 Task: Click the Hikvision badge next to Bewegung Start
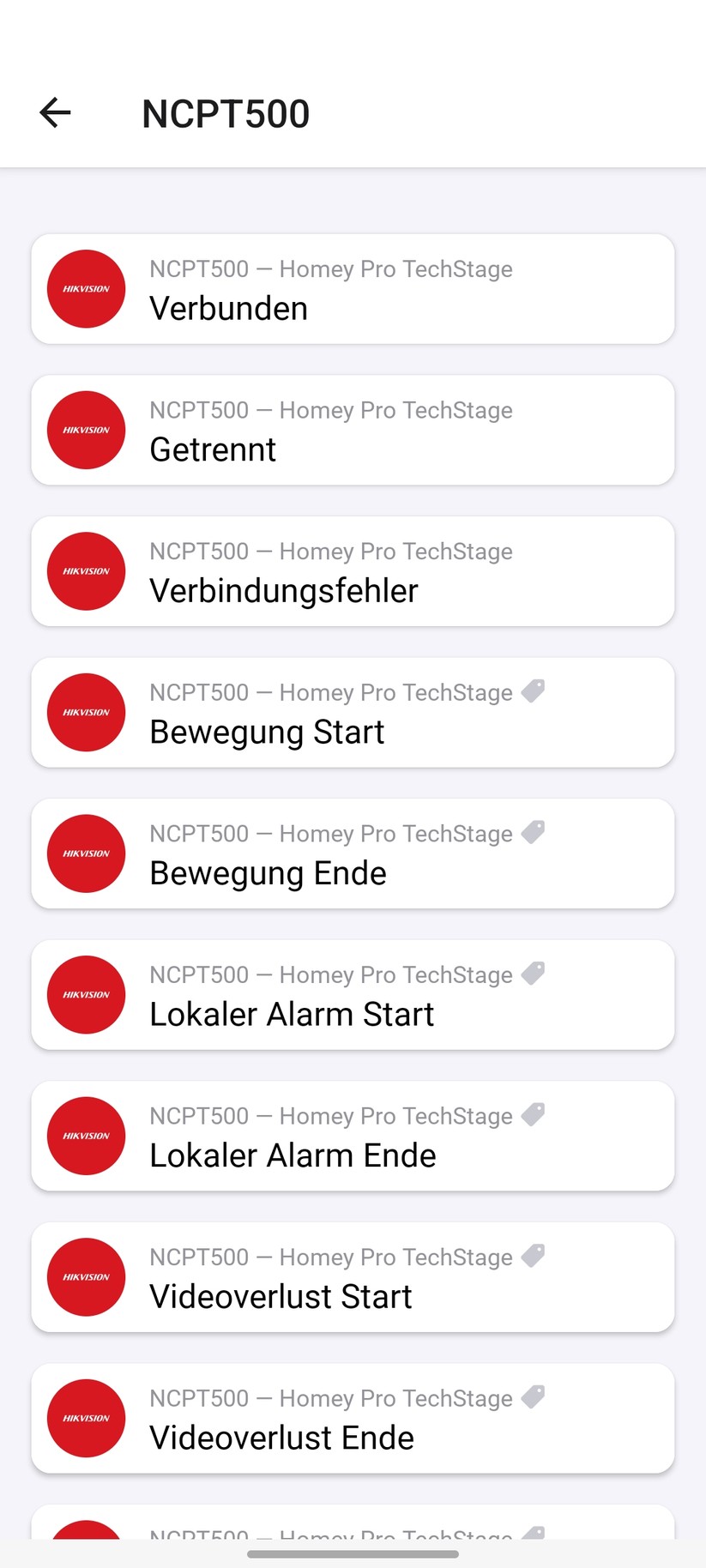coord(86,712)
